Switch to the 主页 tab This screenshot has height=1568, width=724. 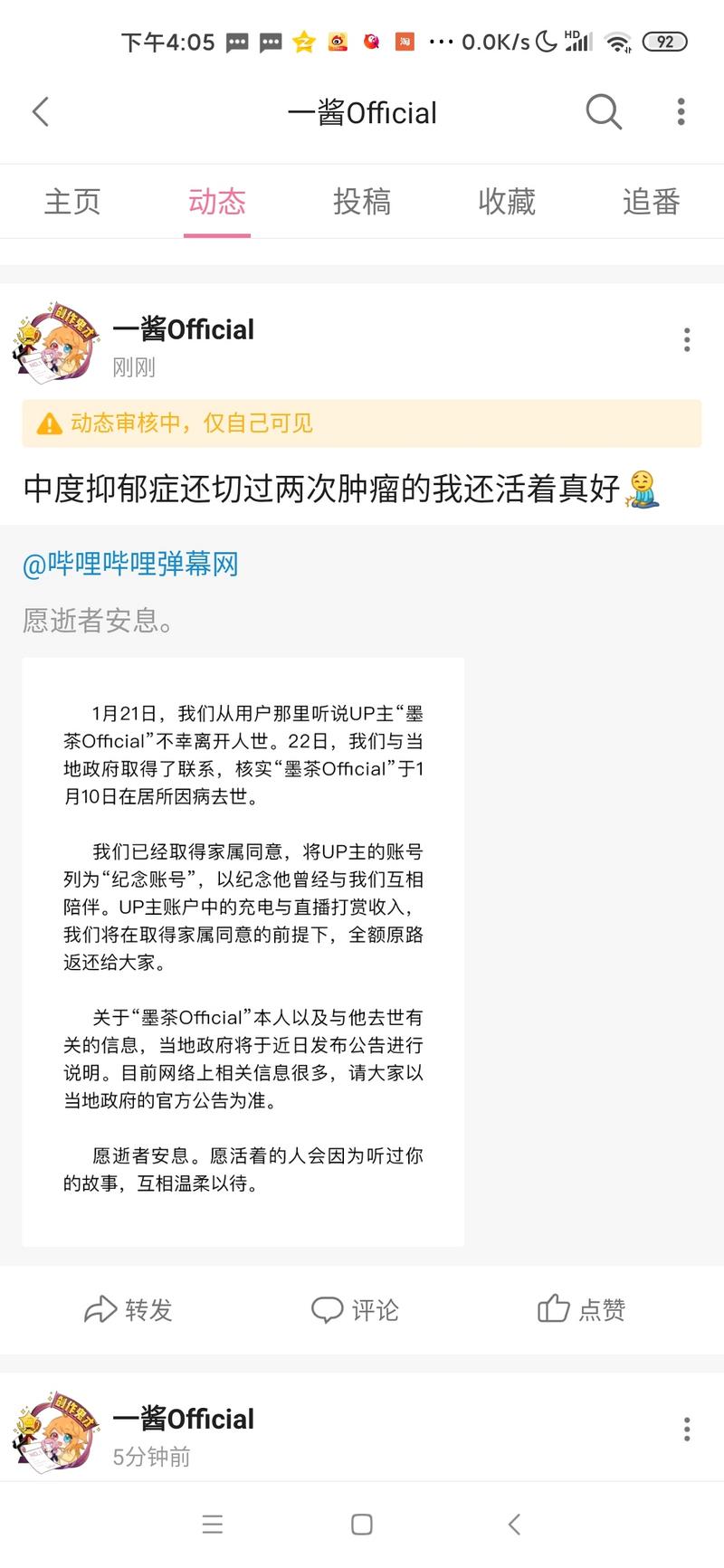[x=72, y=201]
